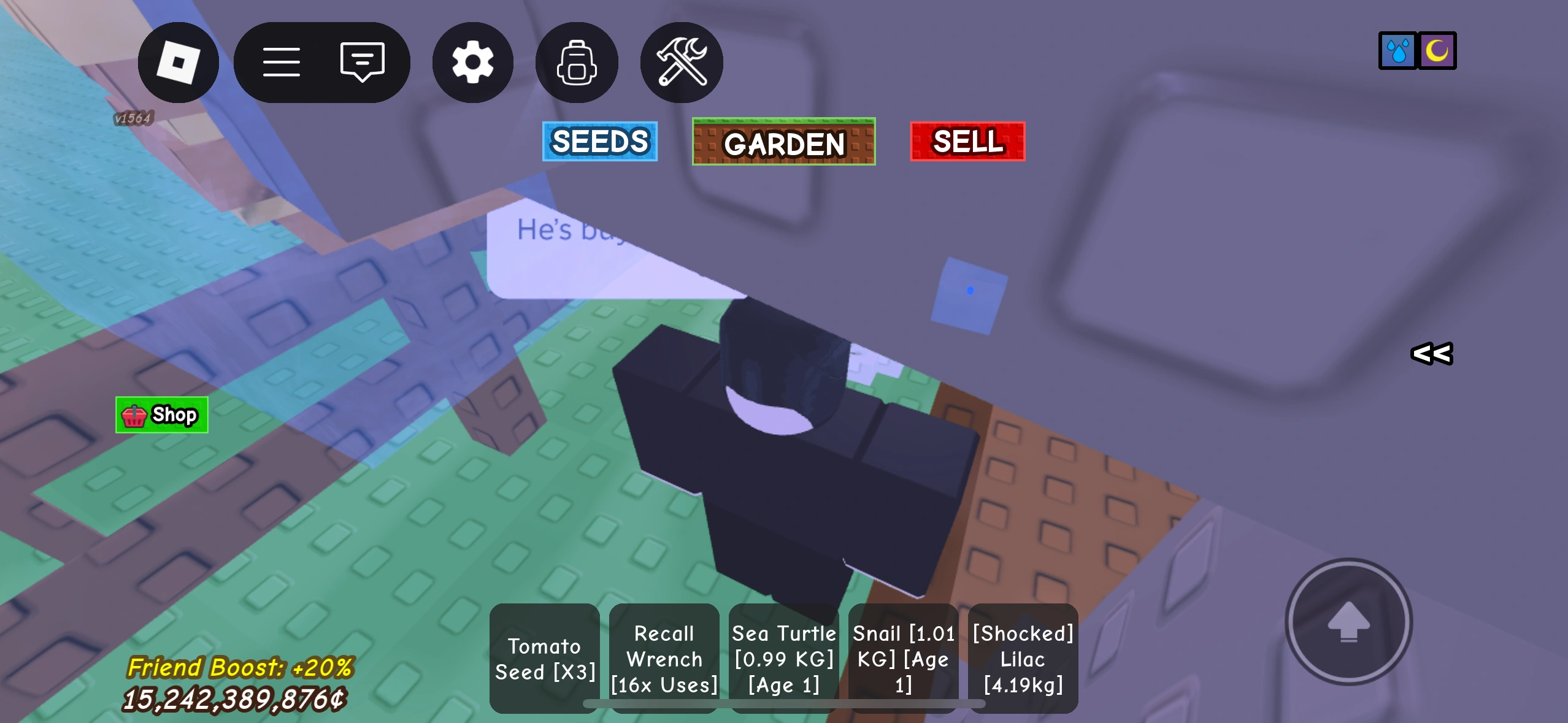Viewport: 1568px width, 723px height.
Task: Open the Shop button
Action: [162, 415]
